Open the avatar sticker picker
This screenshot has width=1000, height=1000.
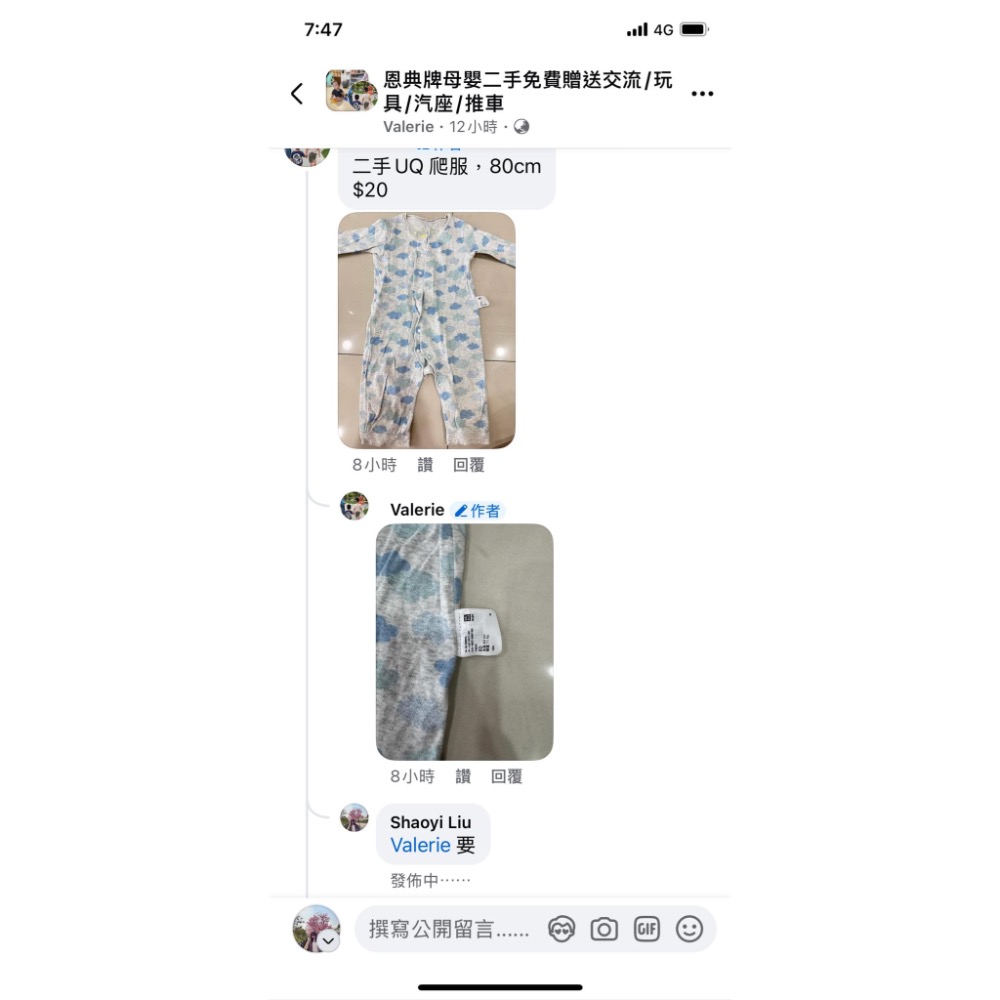(x=561, y=929)
